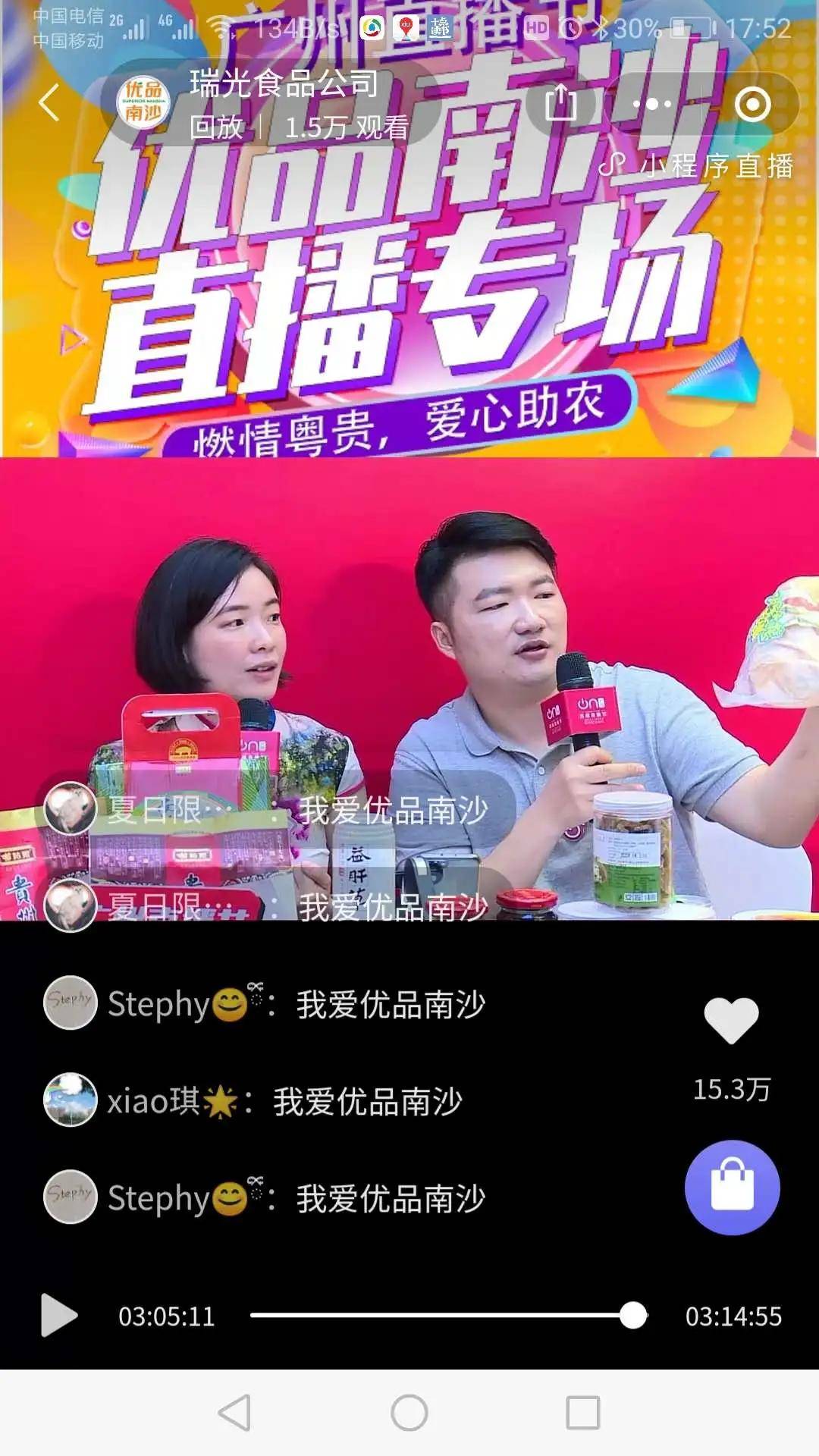Go back using the top-left arrow
The image size is (819, 1456).
tap(49, 103)
